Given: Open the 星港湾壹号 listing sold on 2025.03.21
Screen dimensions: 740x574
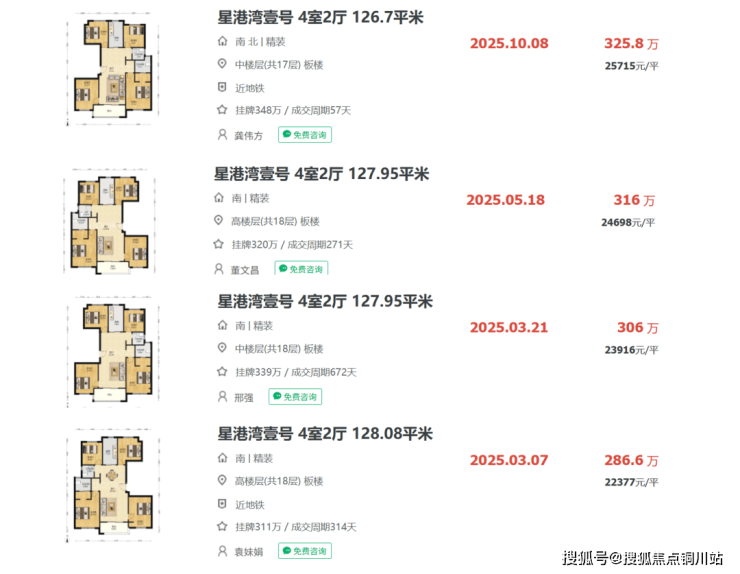Looking at the screenshot, I should (x=324, y=301).
